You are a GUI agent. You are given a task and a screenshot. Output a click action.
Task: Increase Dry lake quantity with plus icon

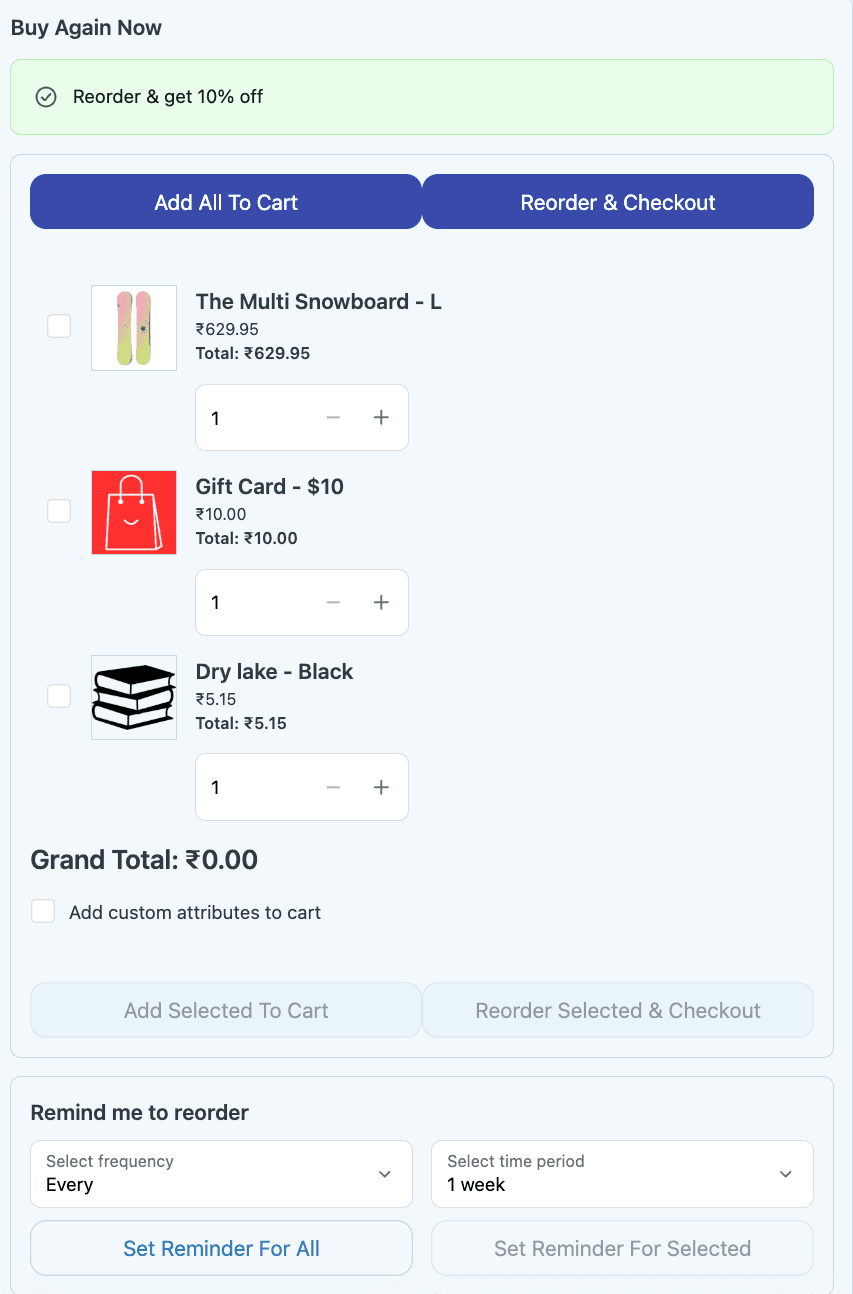pos(381,787)
